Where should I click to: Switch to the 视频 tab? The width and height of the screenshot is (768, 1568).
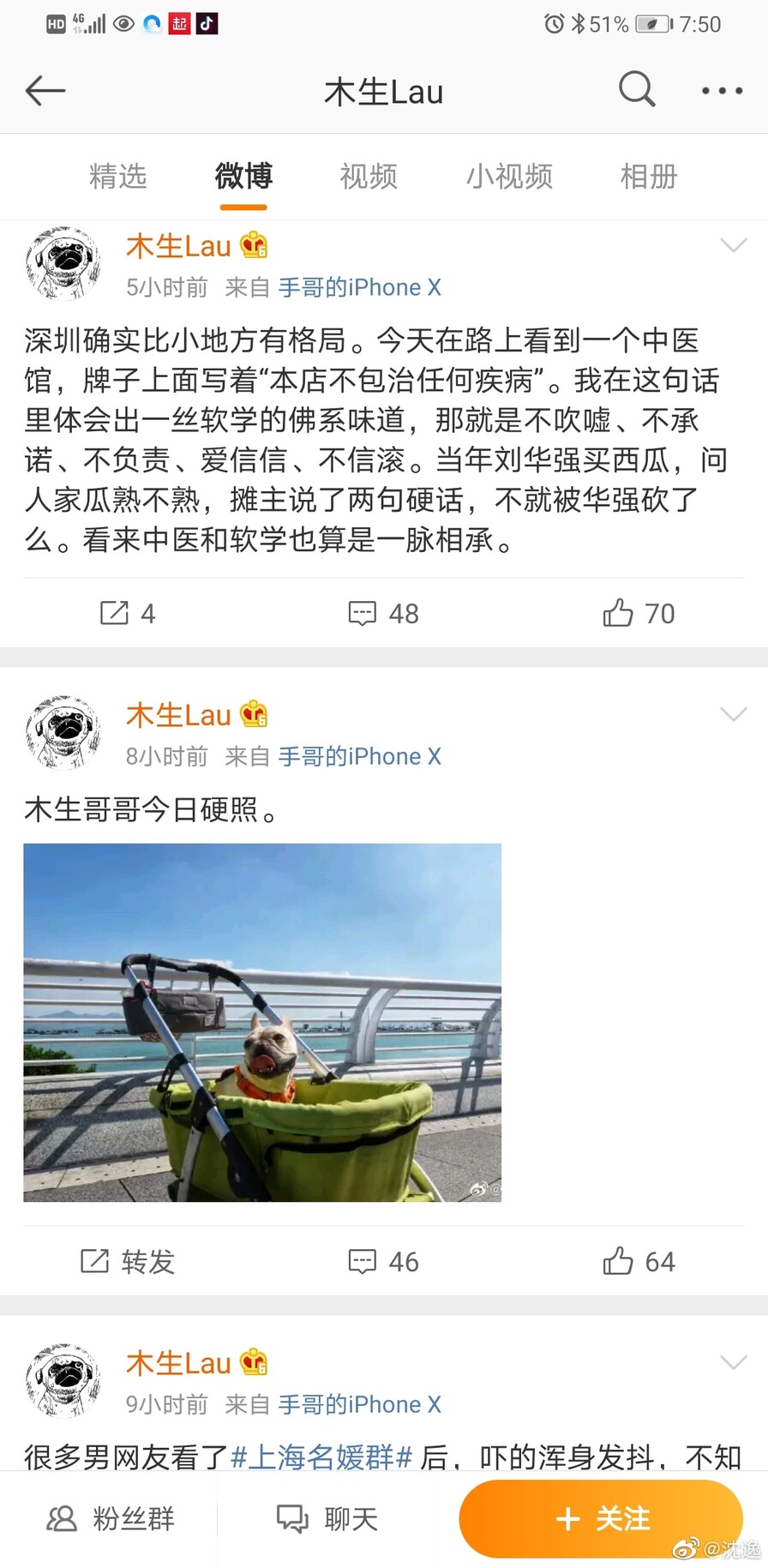(369, 177)
